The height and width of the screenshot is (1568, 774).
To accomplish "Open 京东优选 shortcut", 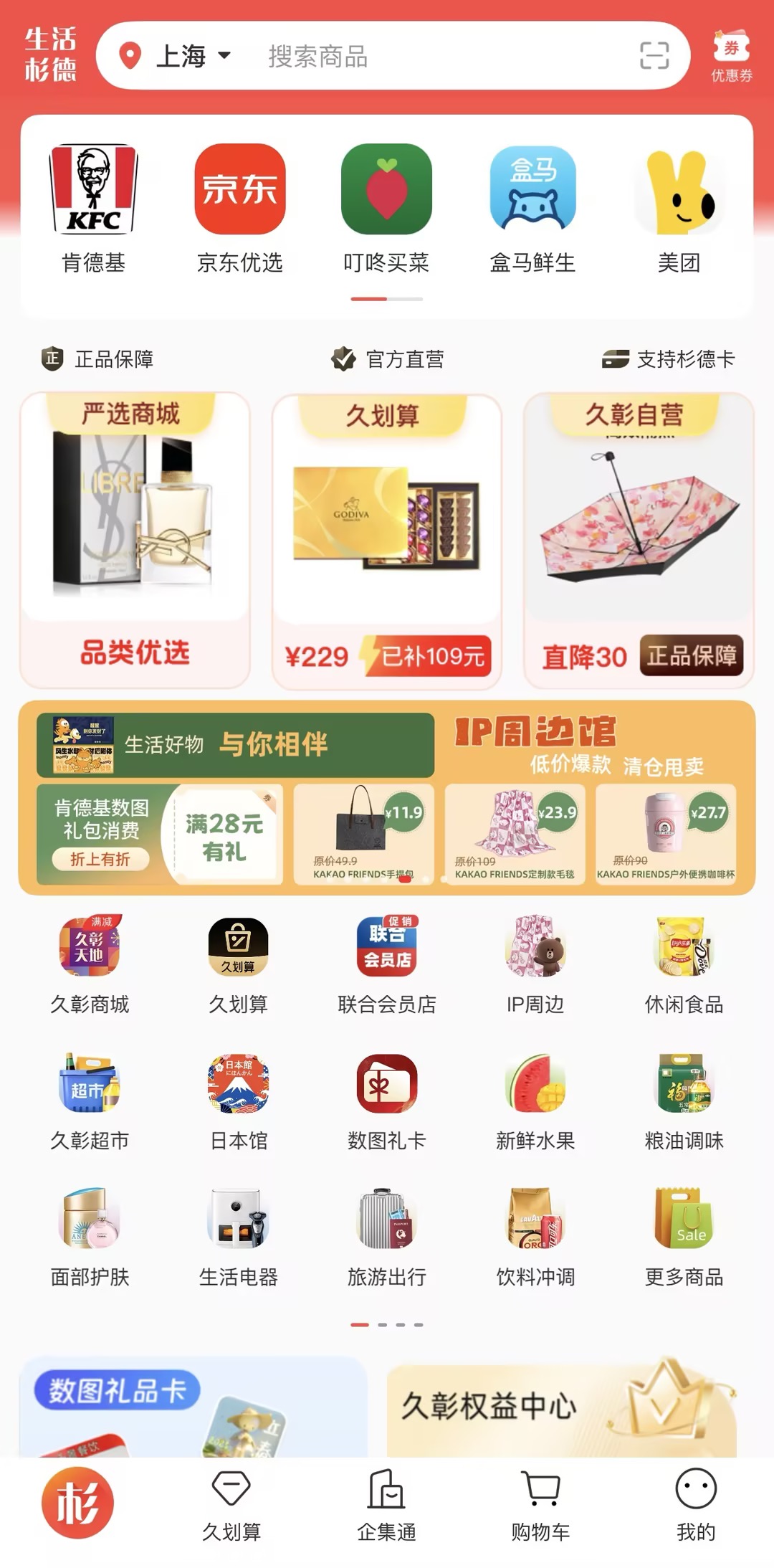I will coord(239,209).
